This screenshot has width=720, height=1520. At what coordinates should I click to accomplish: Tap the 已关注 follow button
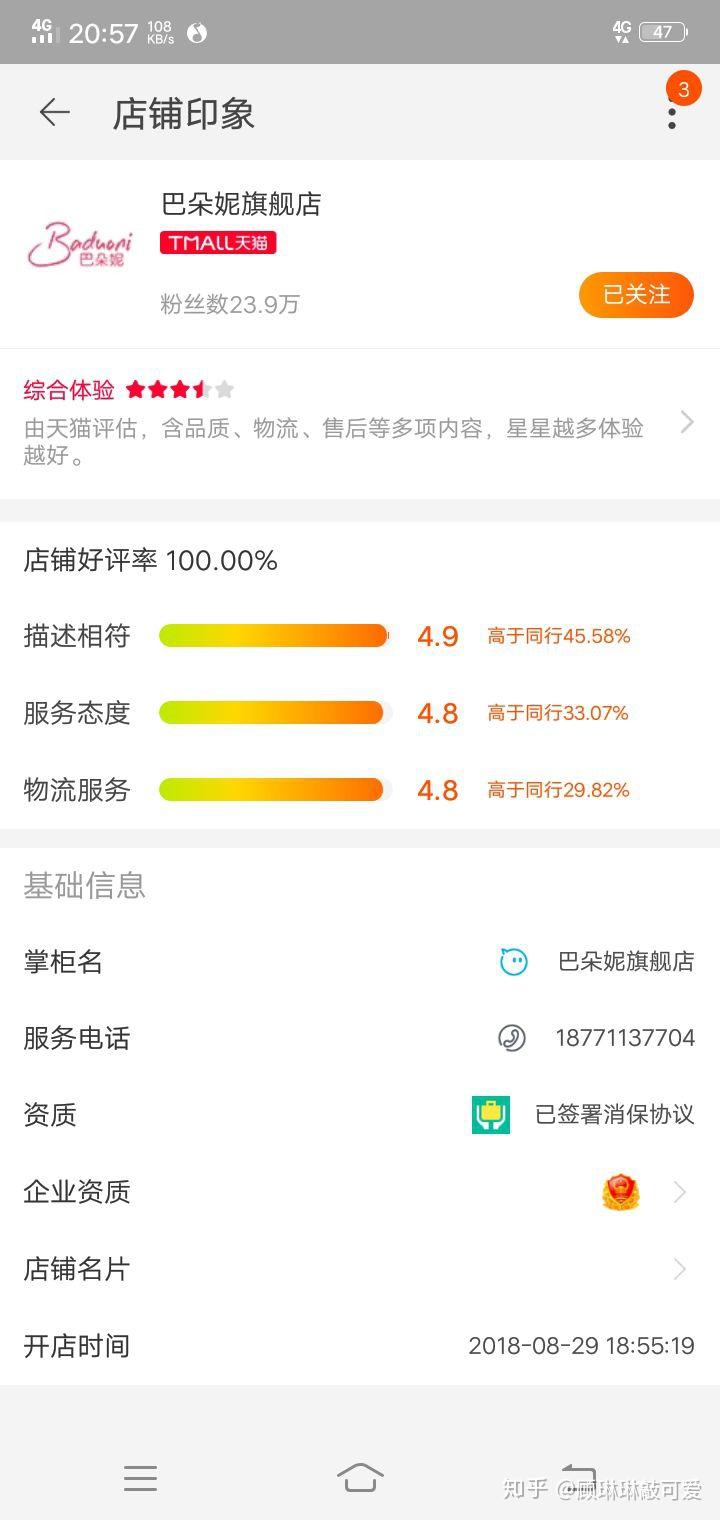(x=636, y=295)
